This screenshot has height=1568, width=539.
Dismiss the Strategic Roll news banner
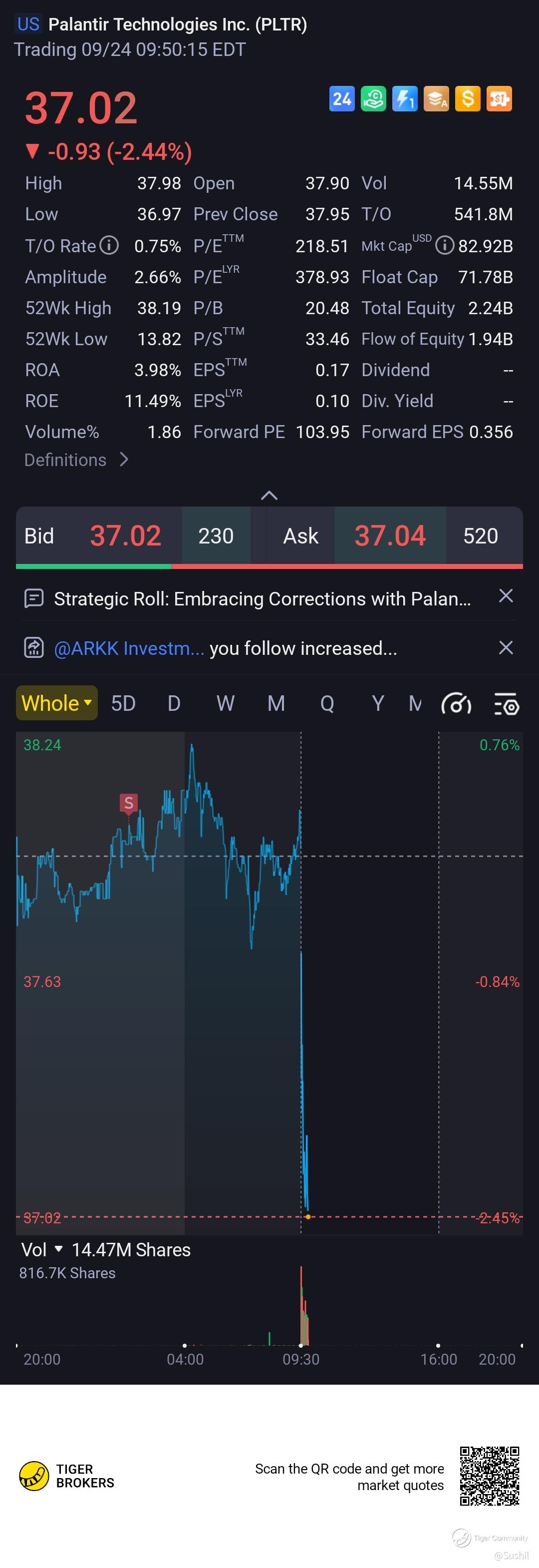coord(506,596)
